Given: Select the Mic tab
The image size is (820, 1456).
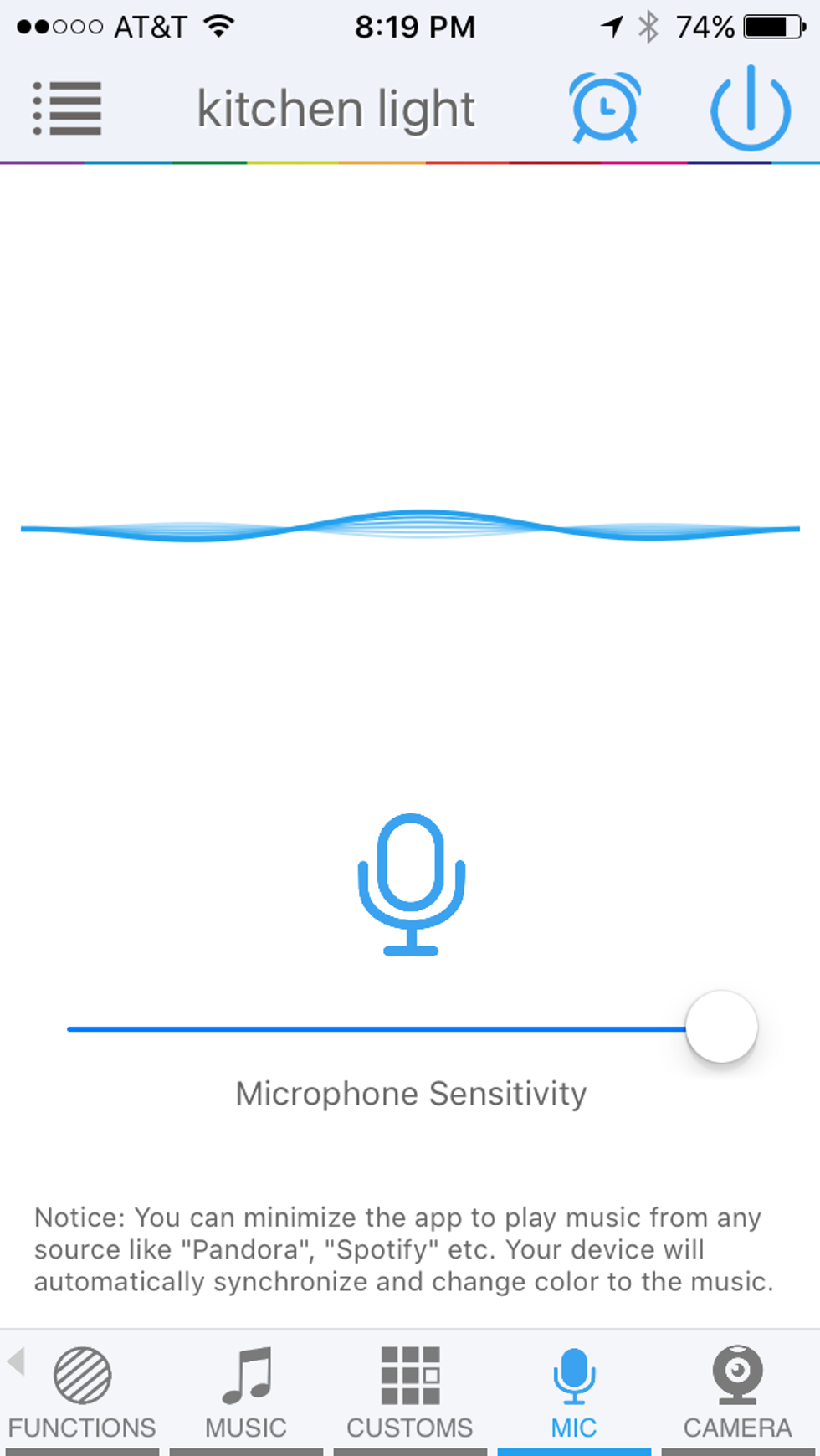Looking at the screenshot, I should [574, 1392].
